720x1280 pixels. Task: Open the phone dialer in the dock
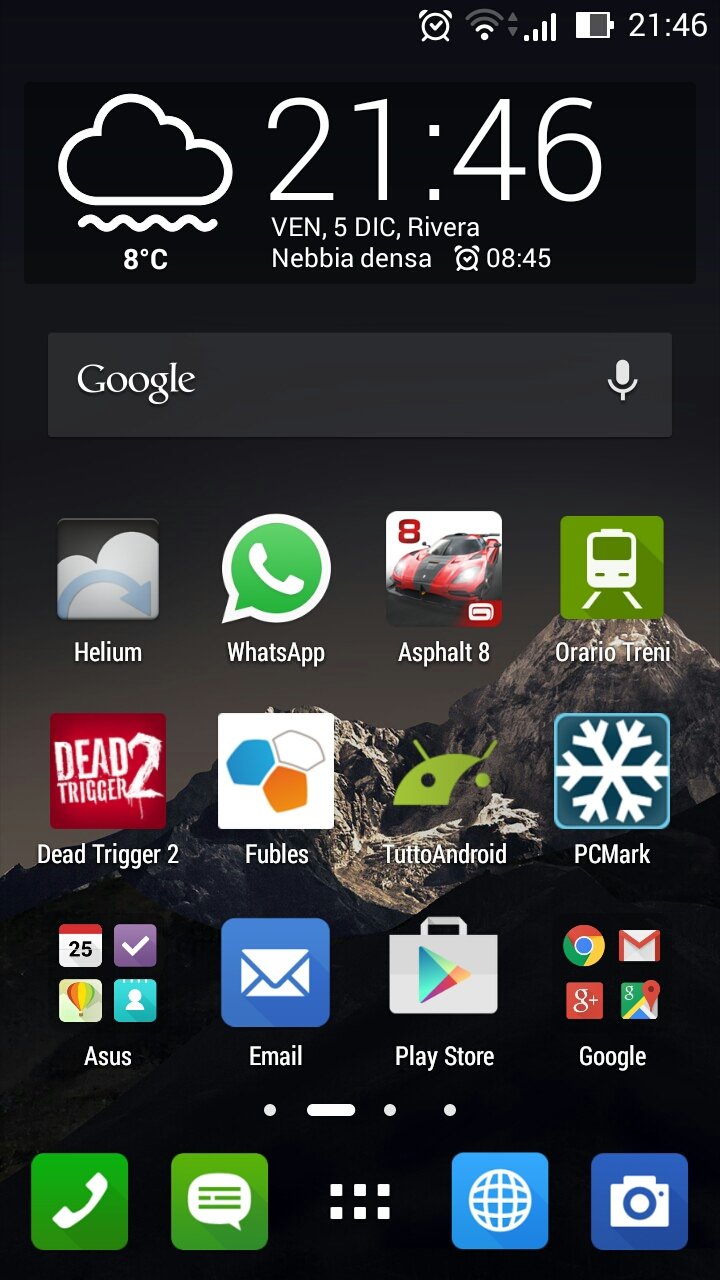[80, 1201]
